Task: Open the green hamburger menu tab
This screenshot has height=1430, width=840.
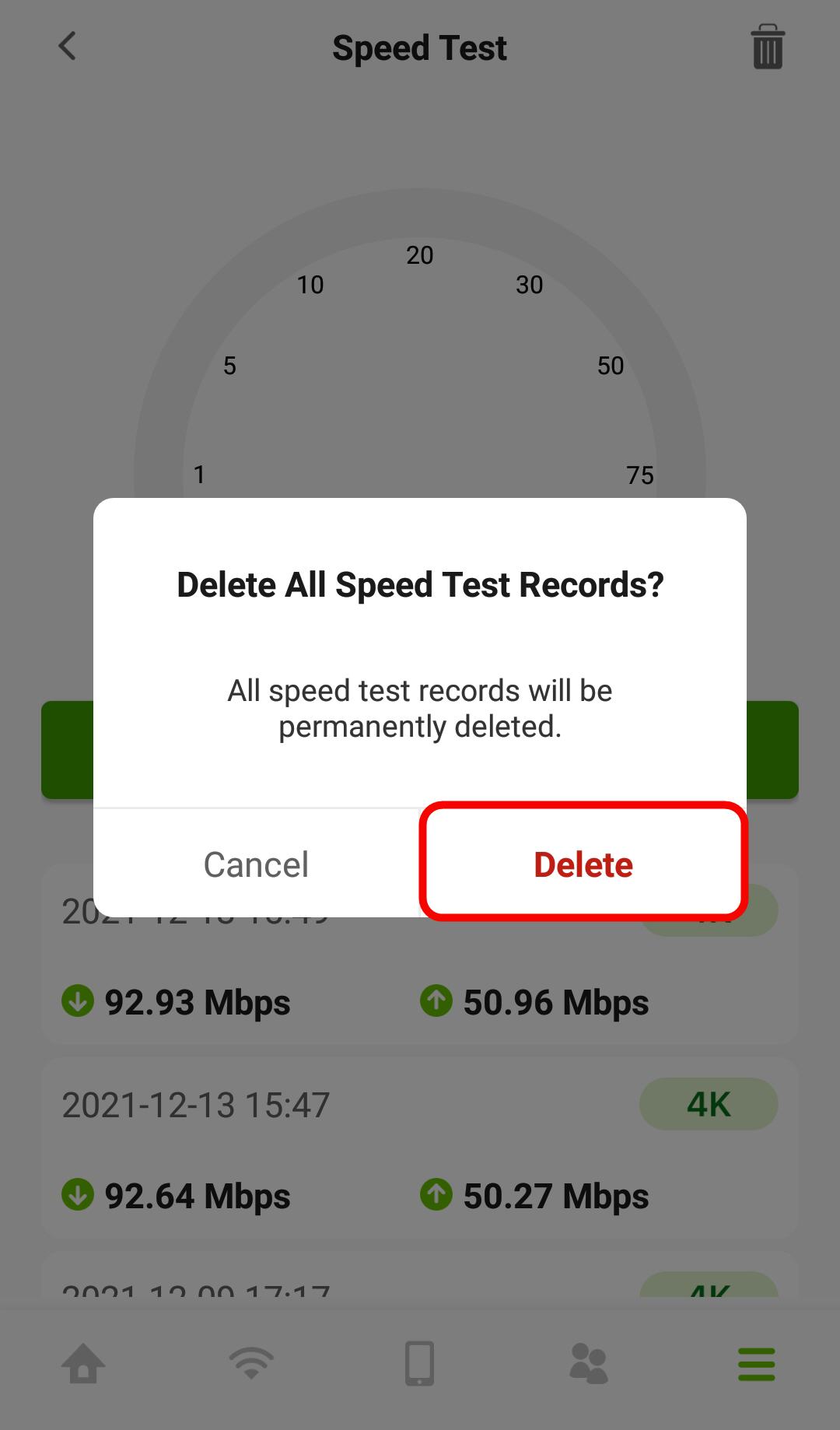Action: pyautogui.click(x=756, y=1364)
